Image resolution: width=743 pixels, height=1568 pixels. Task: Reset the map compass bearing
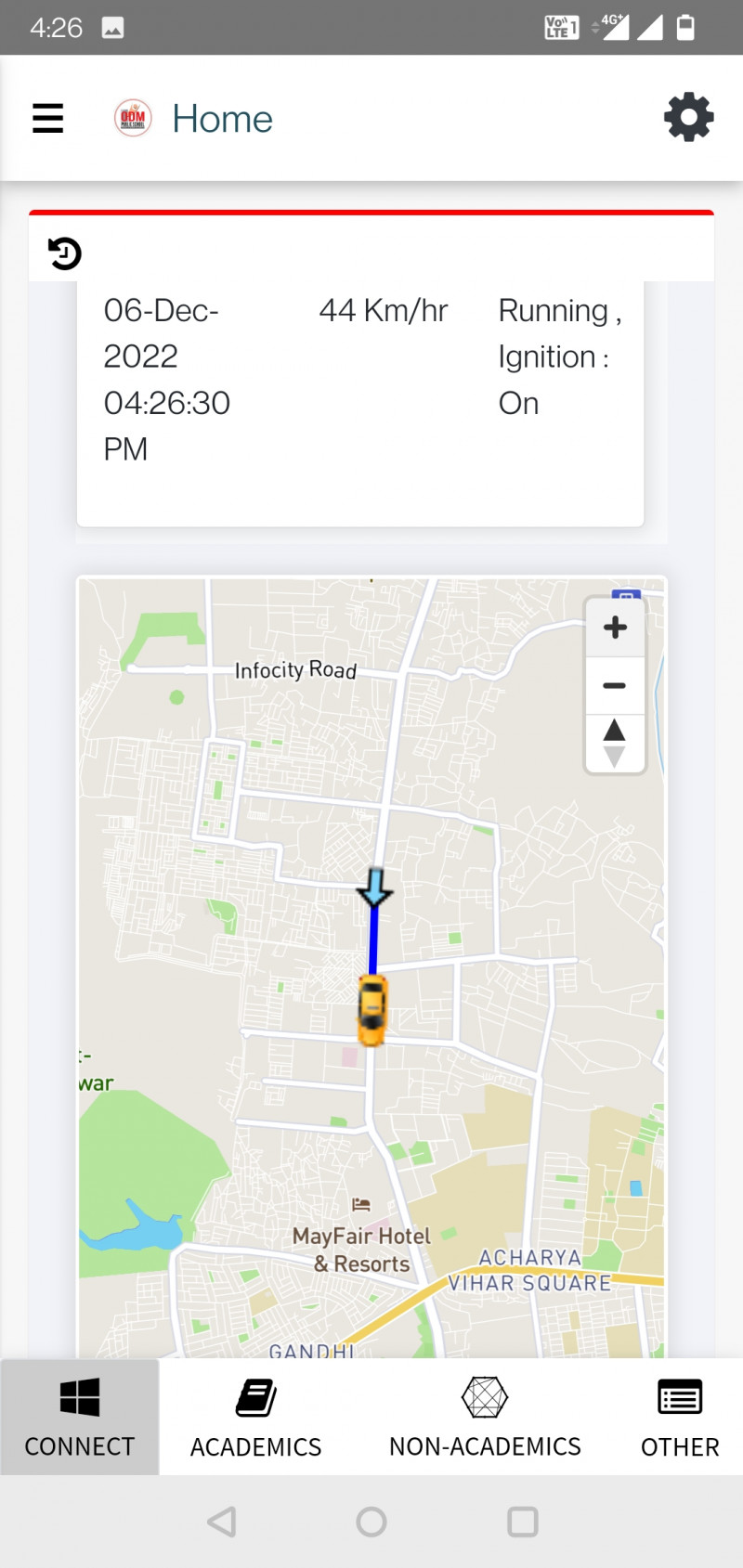coord(615,743)
